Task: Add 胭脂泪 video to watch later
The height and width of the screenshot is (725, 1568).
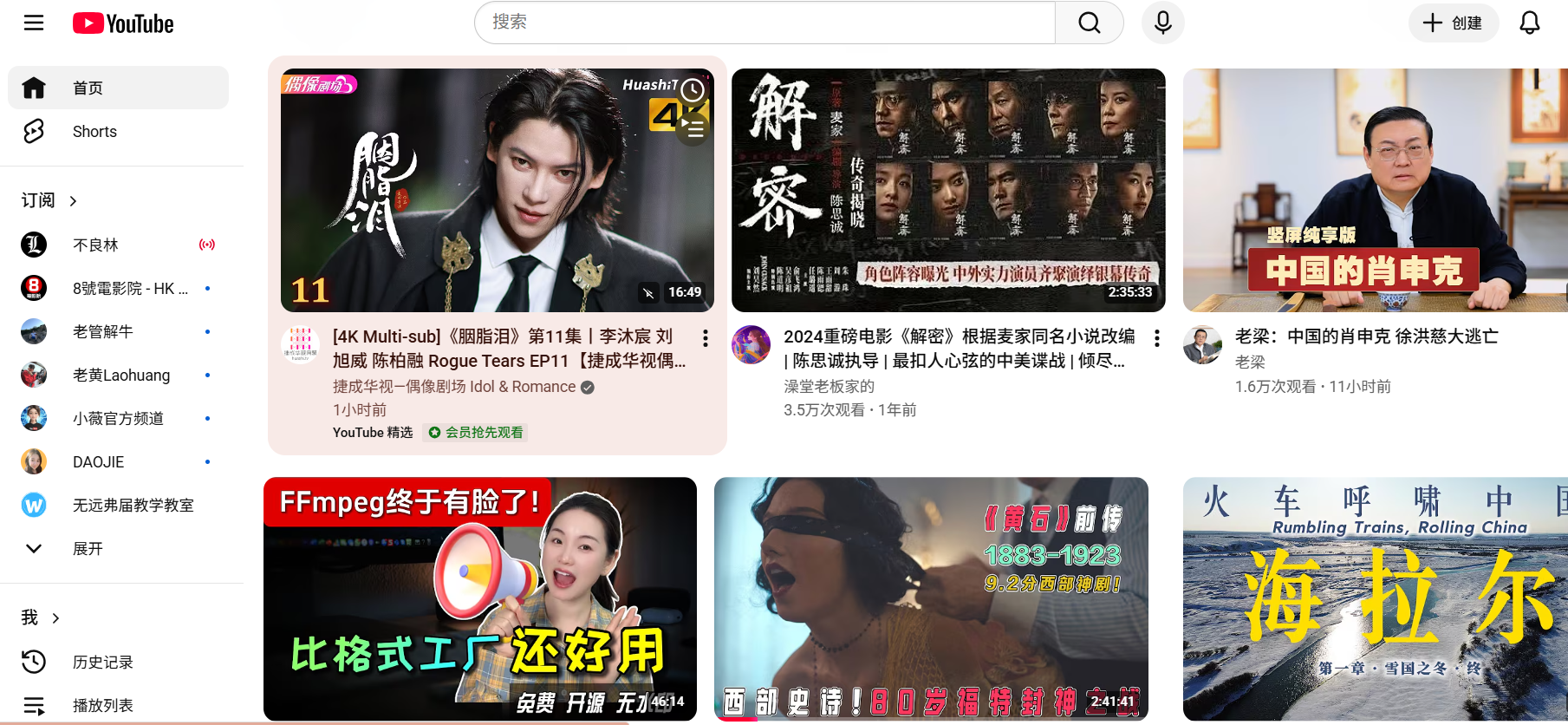Action: point(693,89)
